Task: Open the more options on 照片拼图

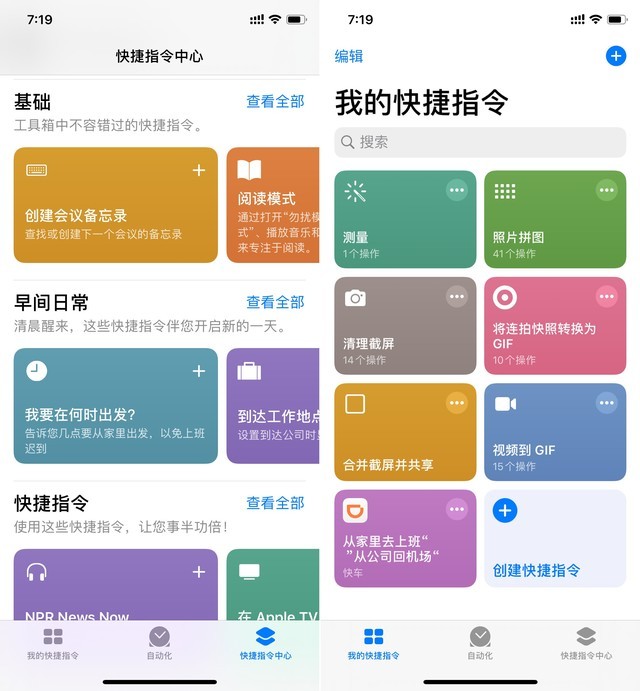Action: [606, 190]
